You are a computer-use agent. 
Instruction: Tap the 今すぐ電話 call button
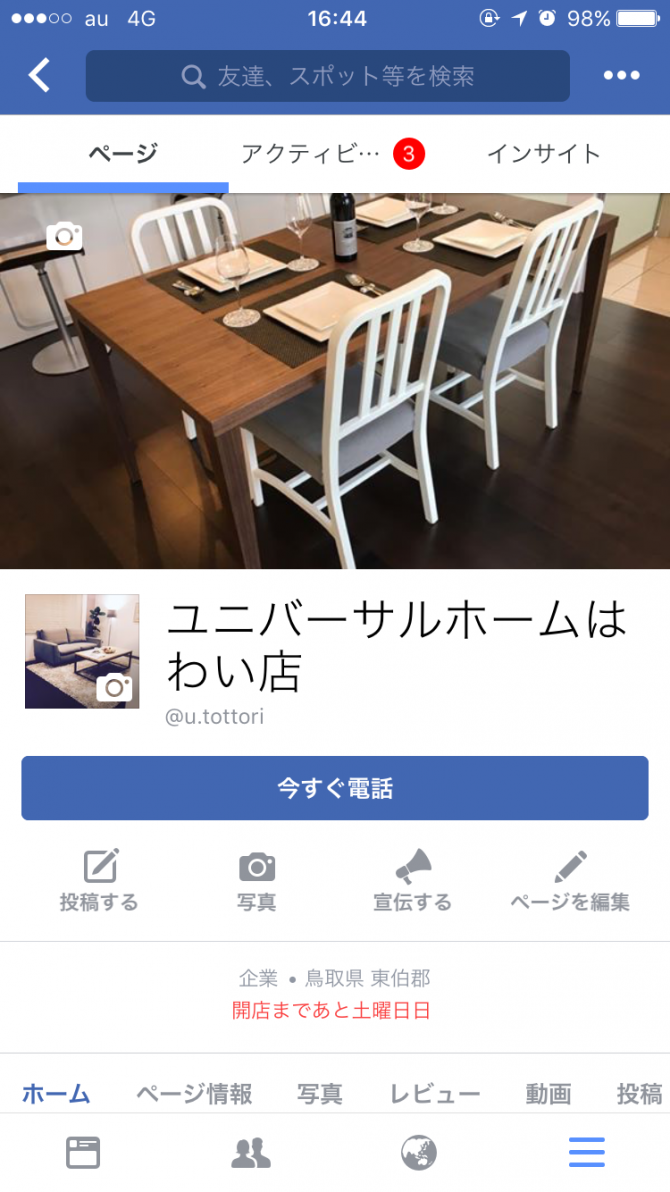coord(335,788)
